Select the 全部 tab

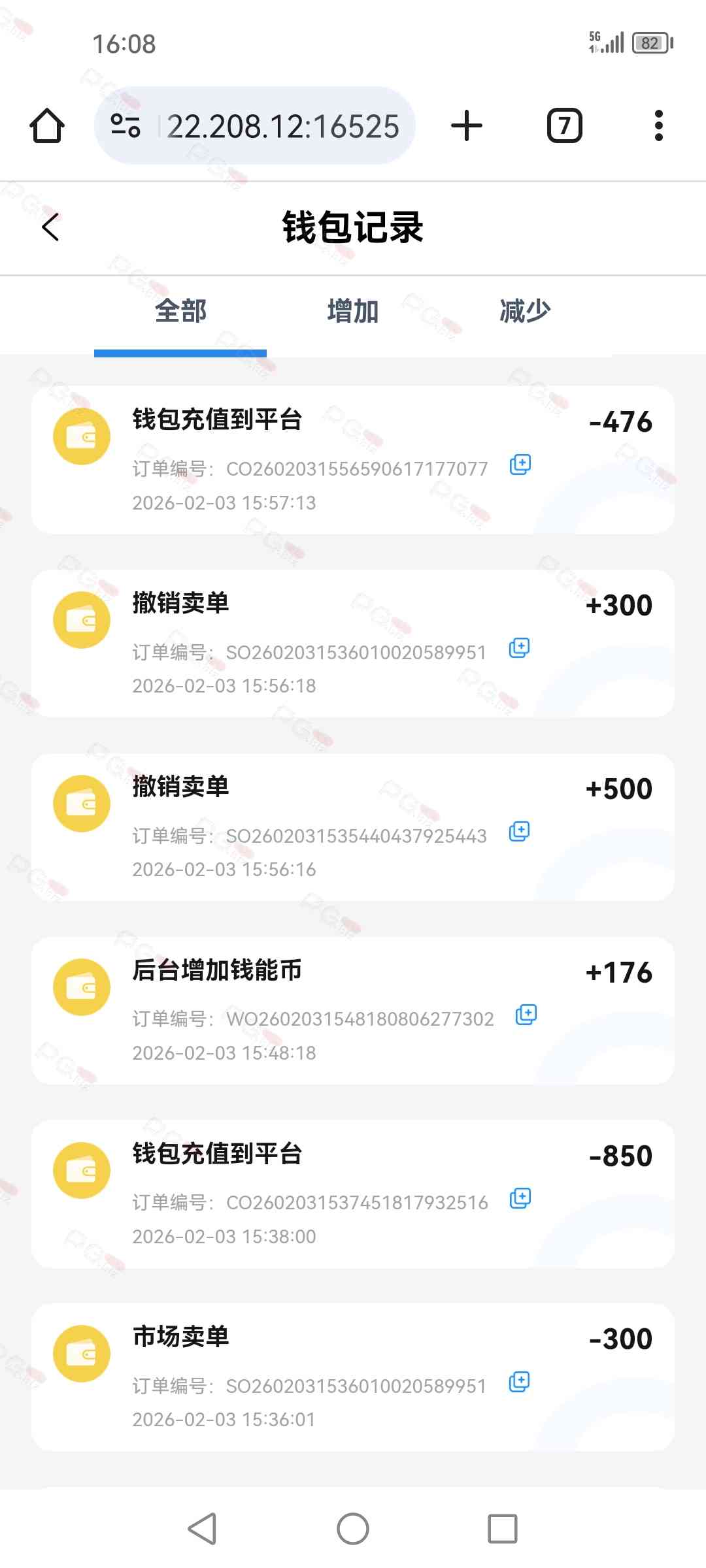[x=180, y=311]
